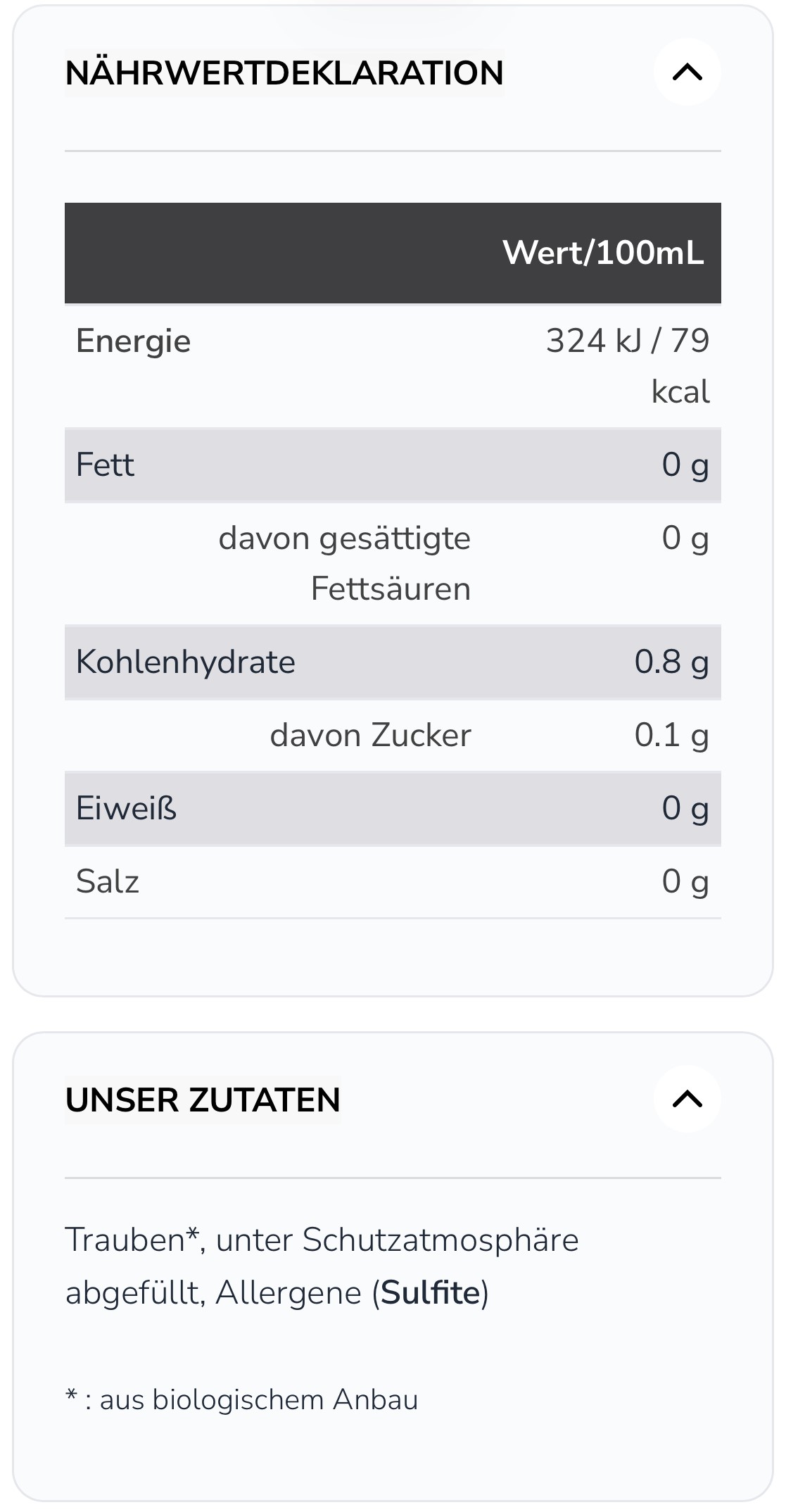Collapse the Unser Zutaten section
786x1512 pixels.
pyautogui.click(x=687, y=1099)
